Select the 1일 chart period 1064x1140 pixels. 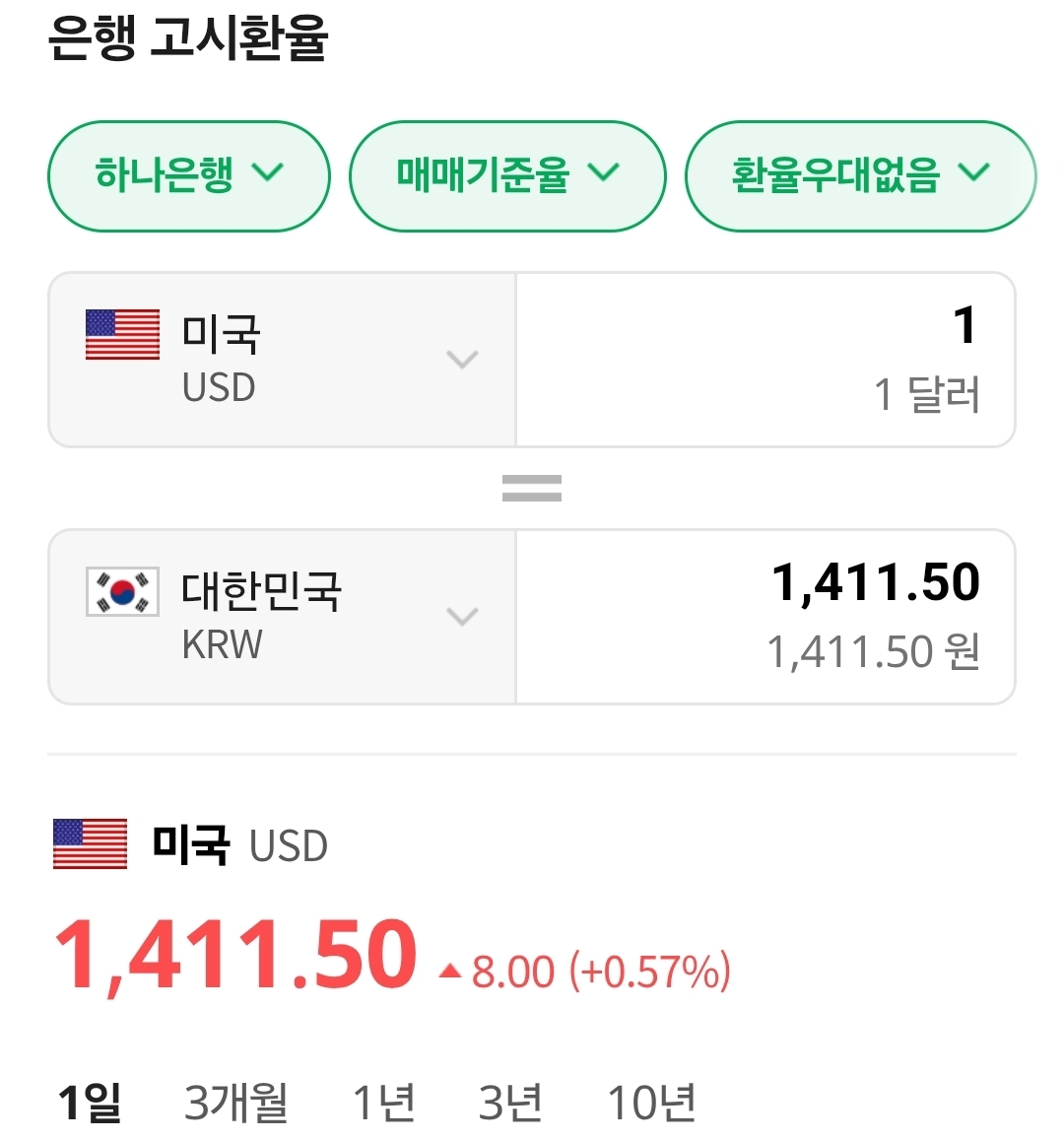coord(90,1102)
